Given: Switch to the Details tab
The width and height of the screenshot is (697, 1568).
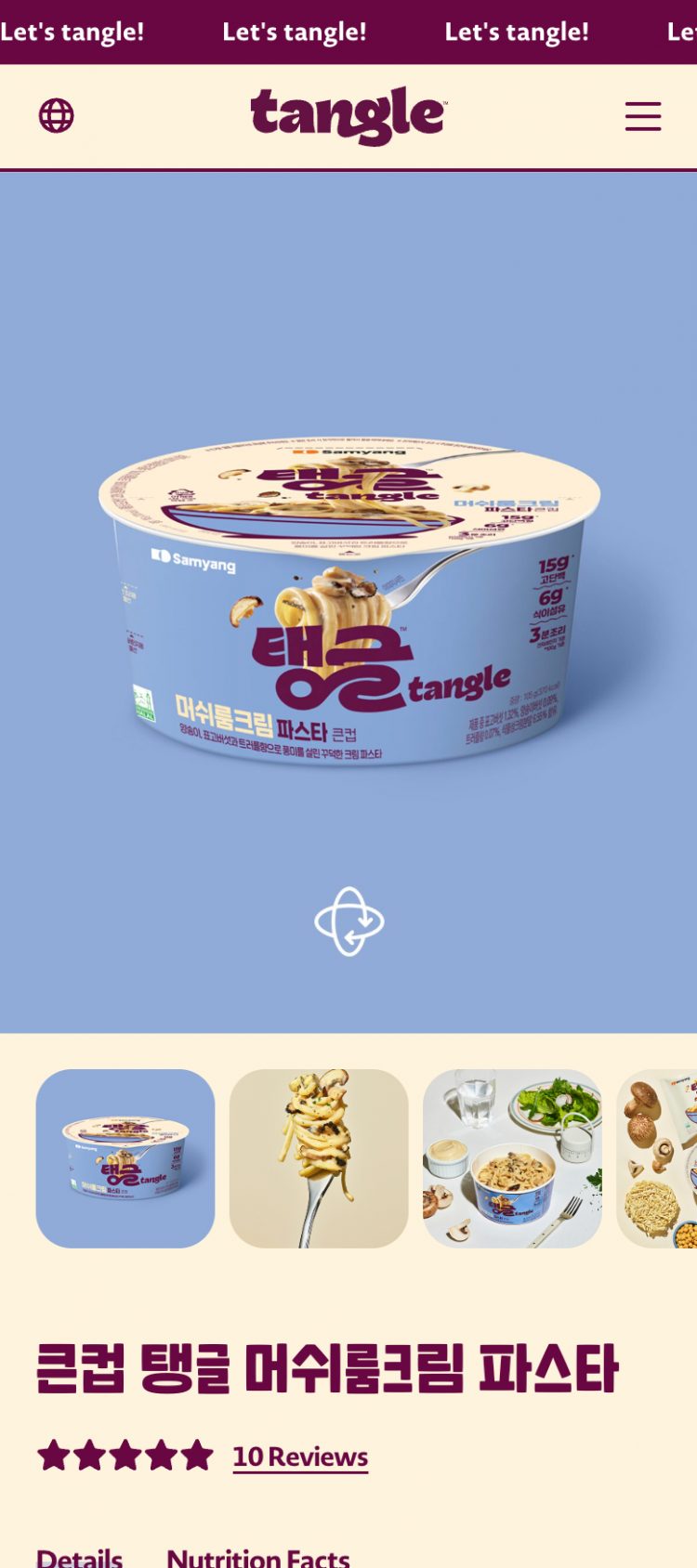Looking at the screenshot, I should (80, 1557).
